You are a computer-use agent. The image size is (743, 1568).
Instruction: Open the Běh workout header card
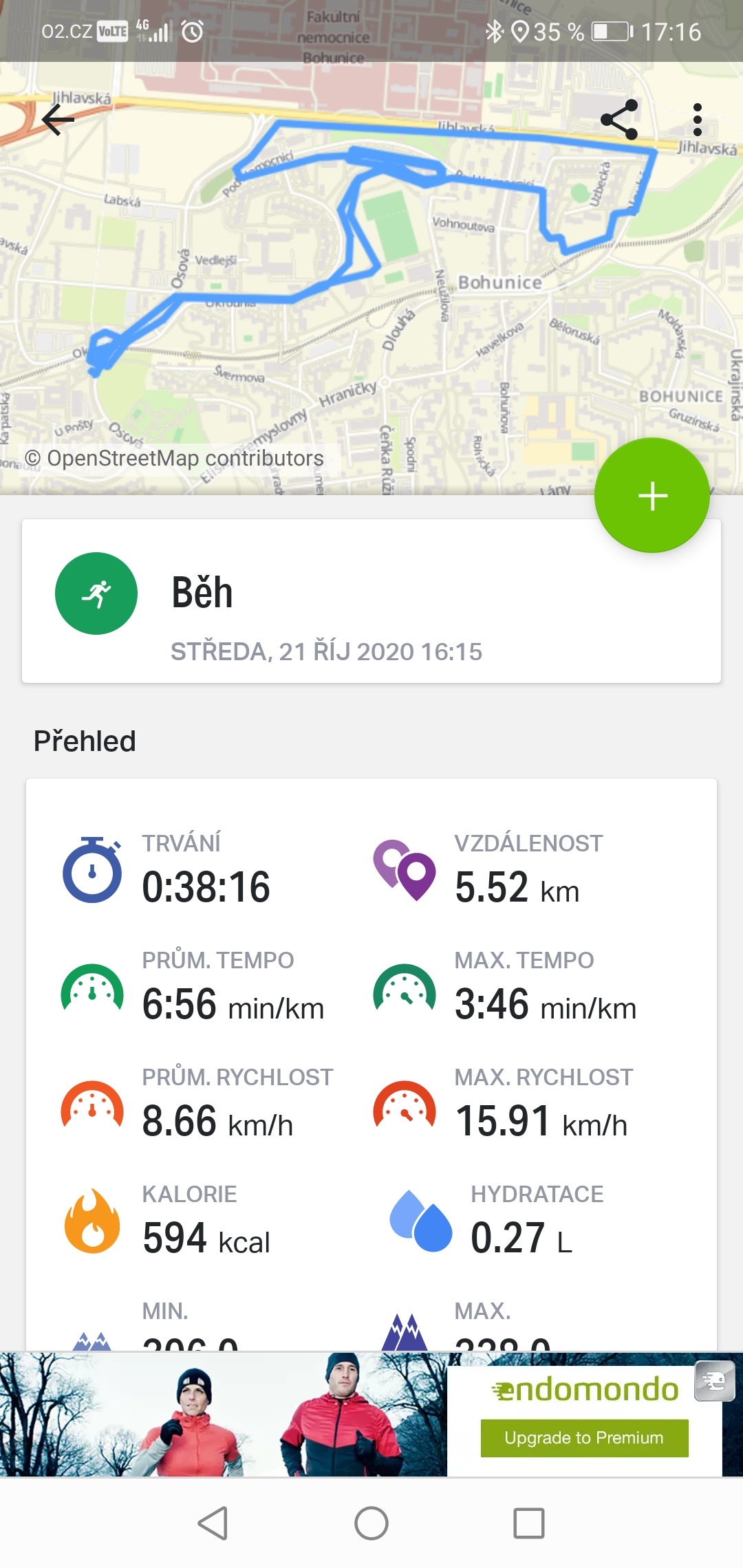371,601
